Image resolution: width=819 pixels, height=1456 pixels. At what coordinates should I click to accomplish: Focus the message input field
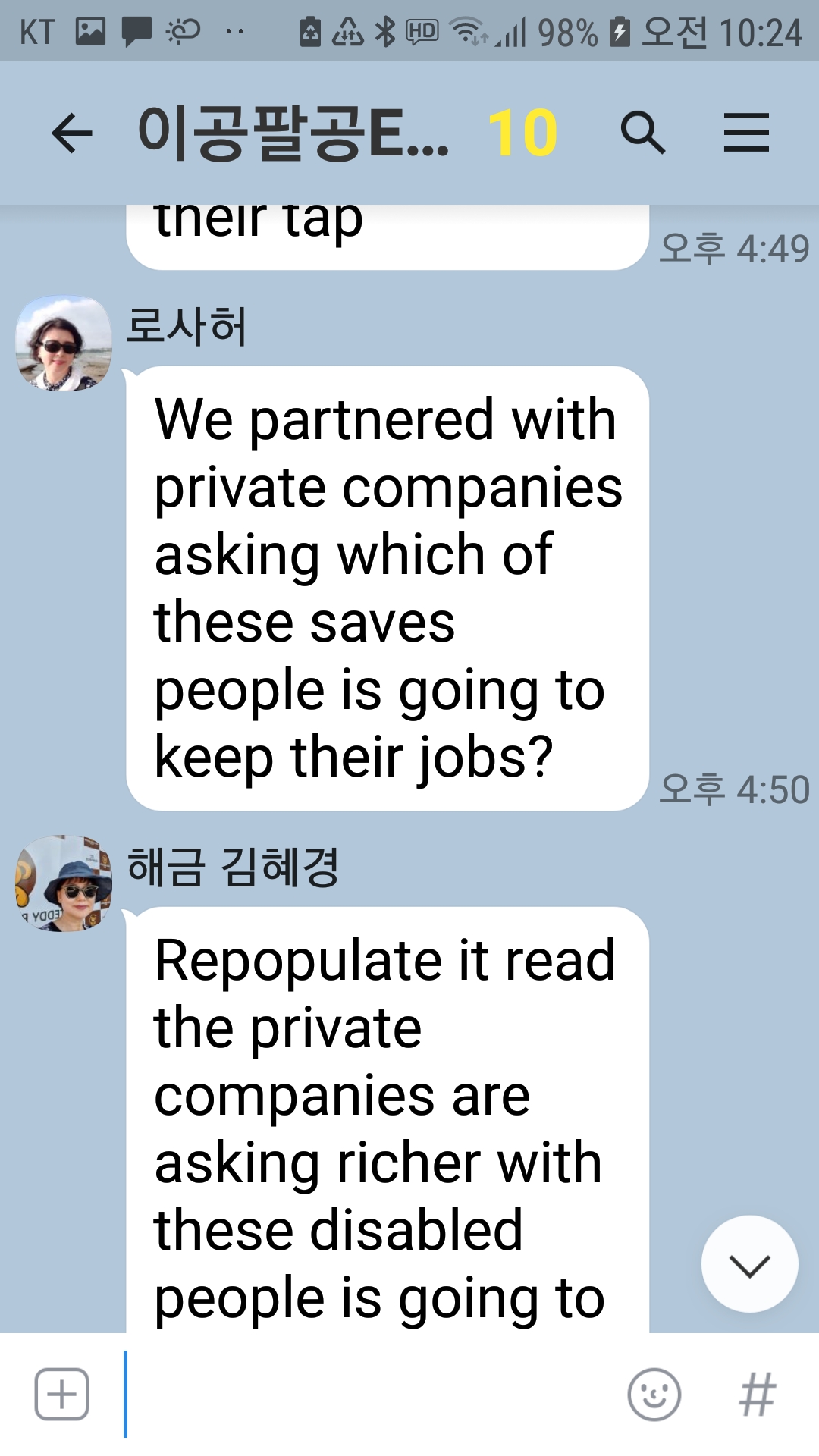point(372,1394)
